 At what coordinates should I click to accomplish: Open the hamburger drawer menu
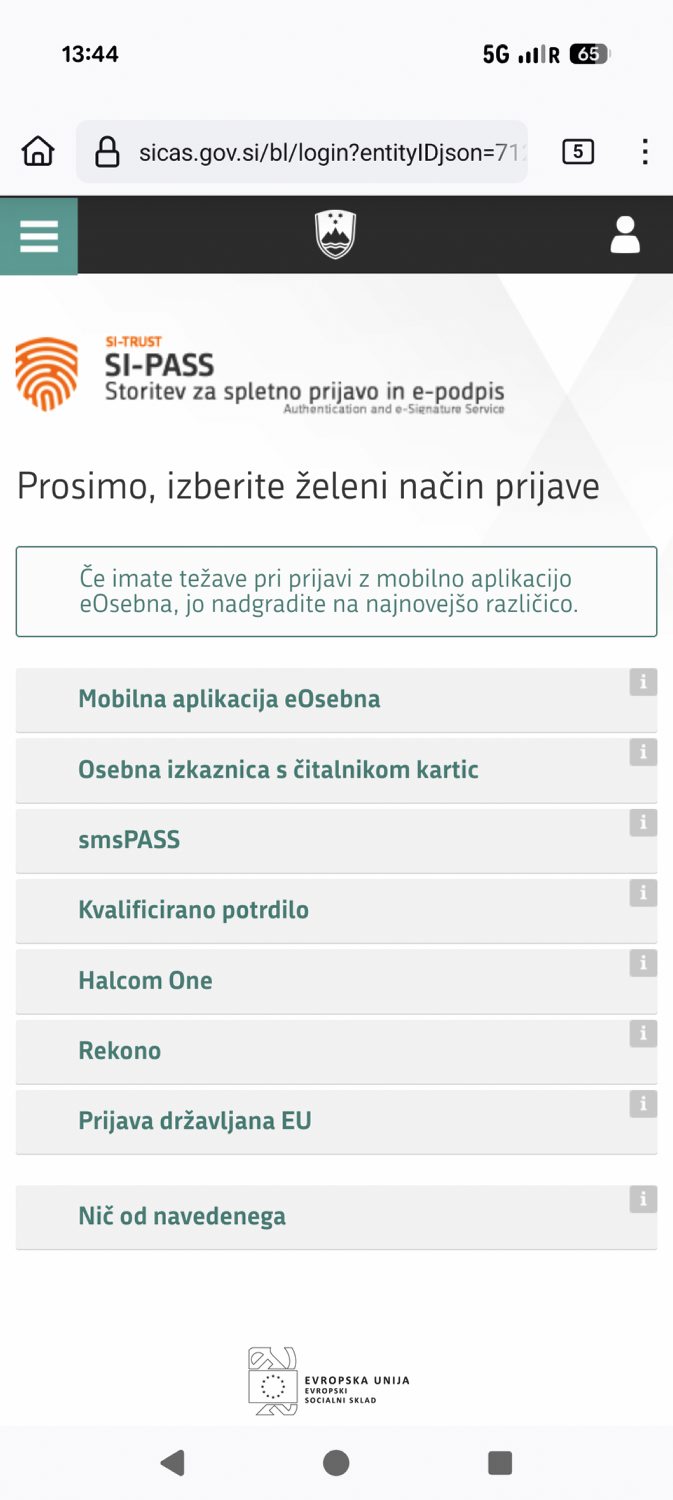(x=38, y=236)
